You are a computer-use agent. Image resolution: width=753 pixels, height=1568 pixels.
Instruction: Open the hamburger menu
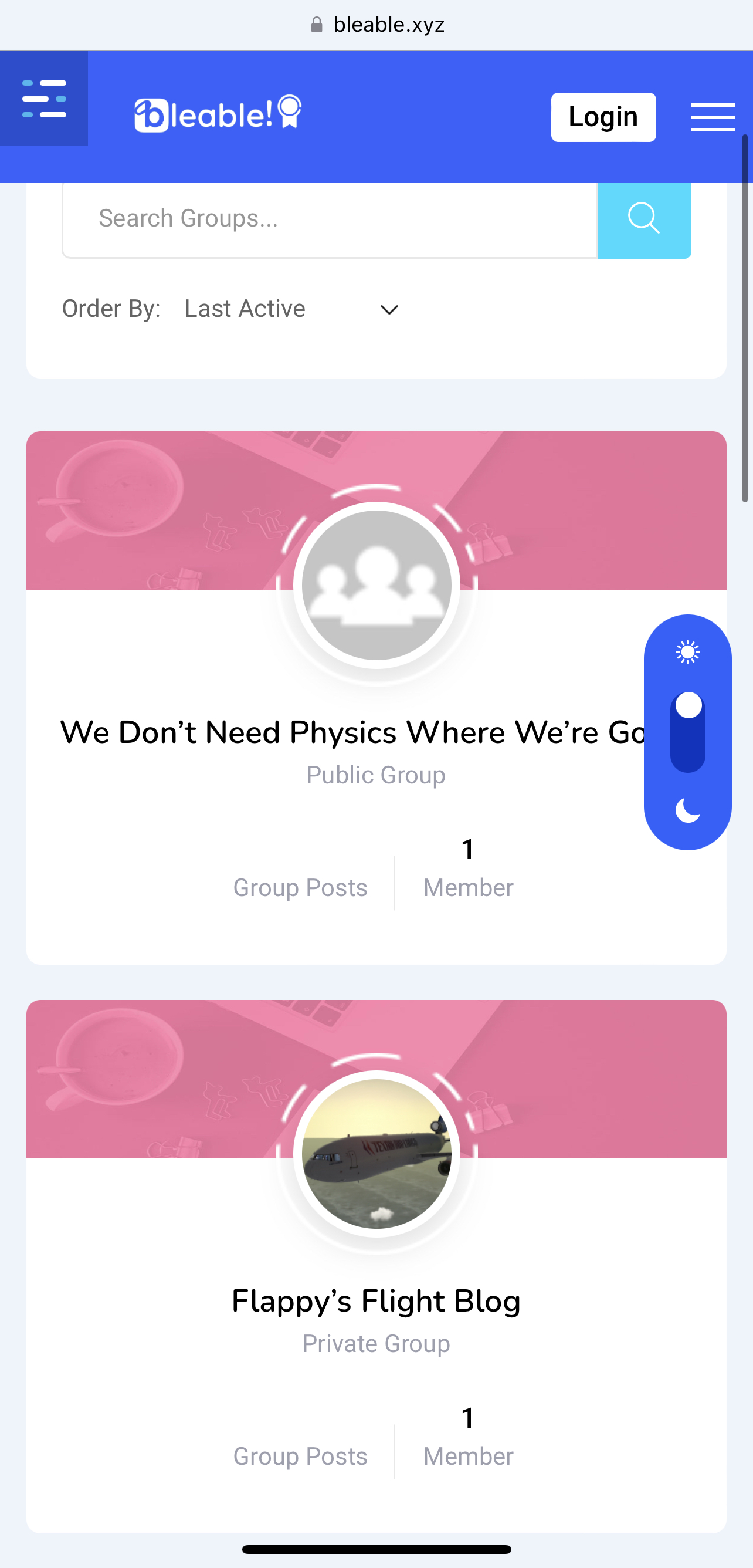pos(713,117)
